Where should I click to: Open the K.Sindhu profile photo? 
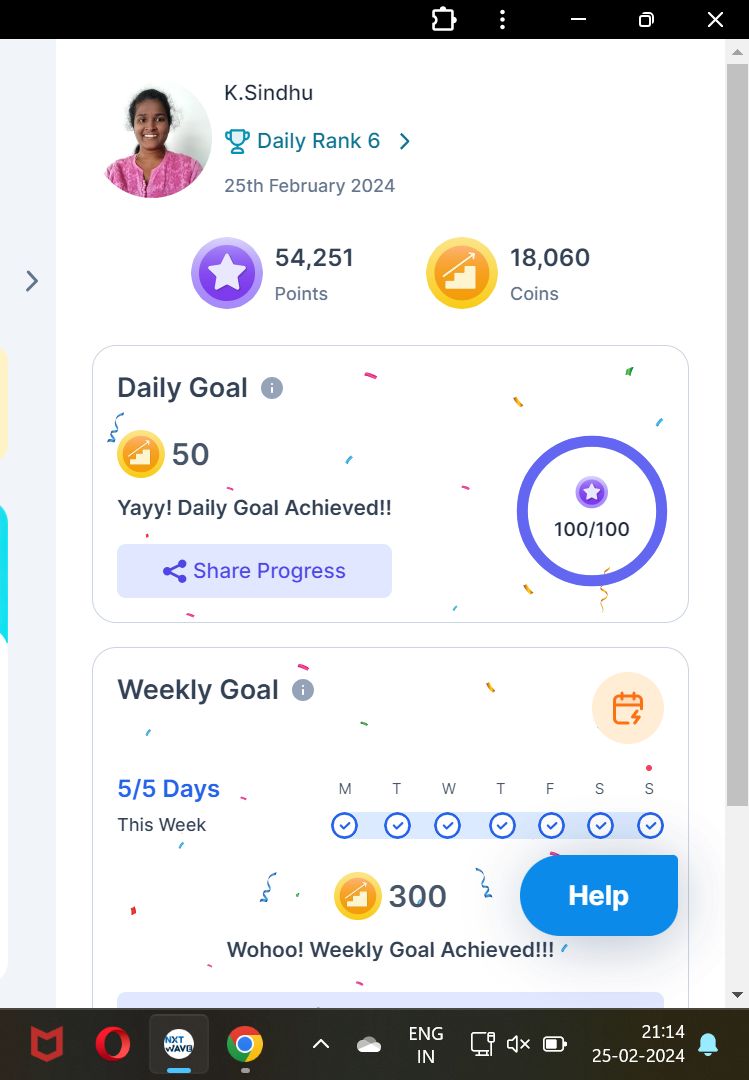[x=157, y=141]
